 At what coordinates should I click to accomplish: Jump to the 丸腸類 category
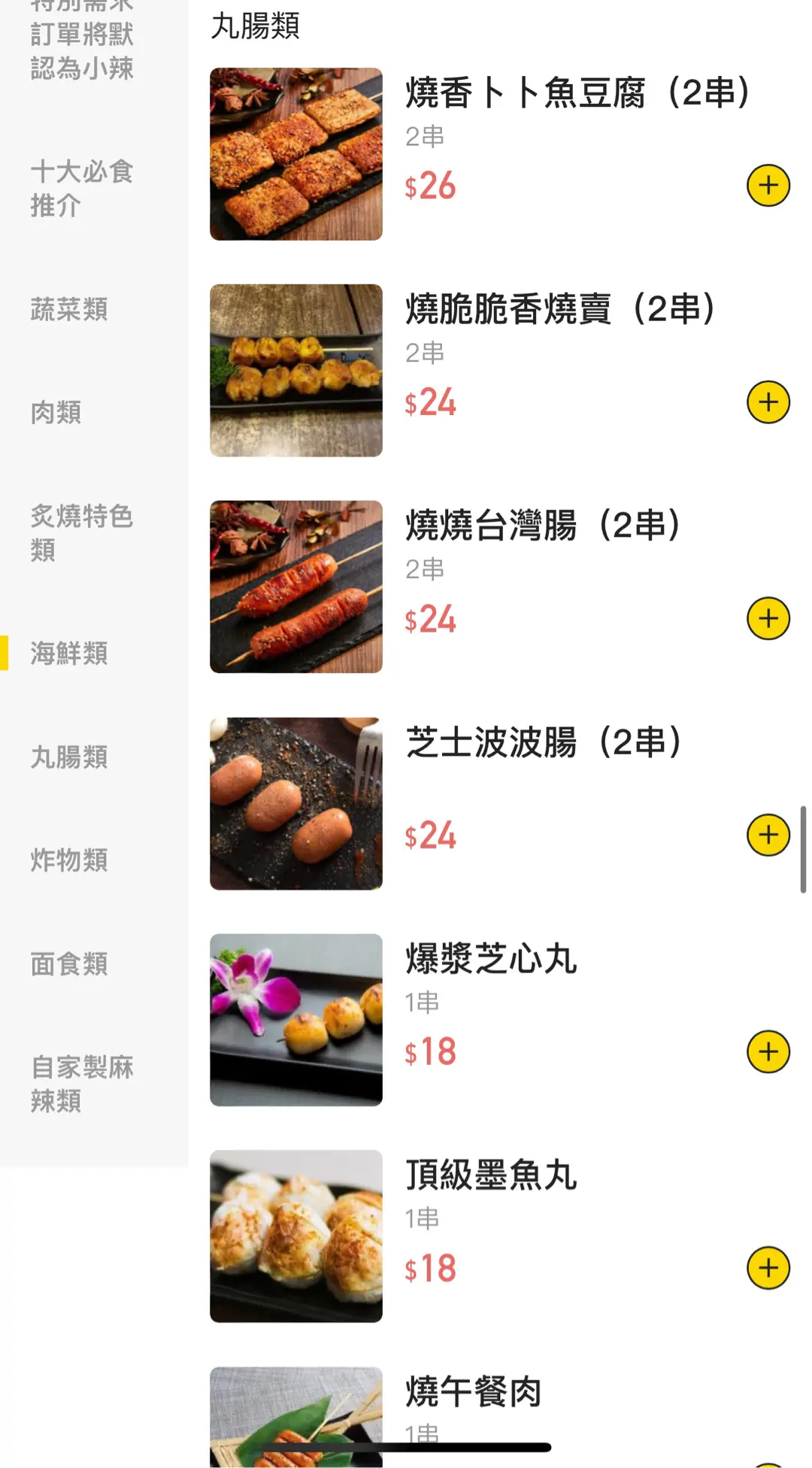69,757
